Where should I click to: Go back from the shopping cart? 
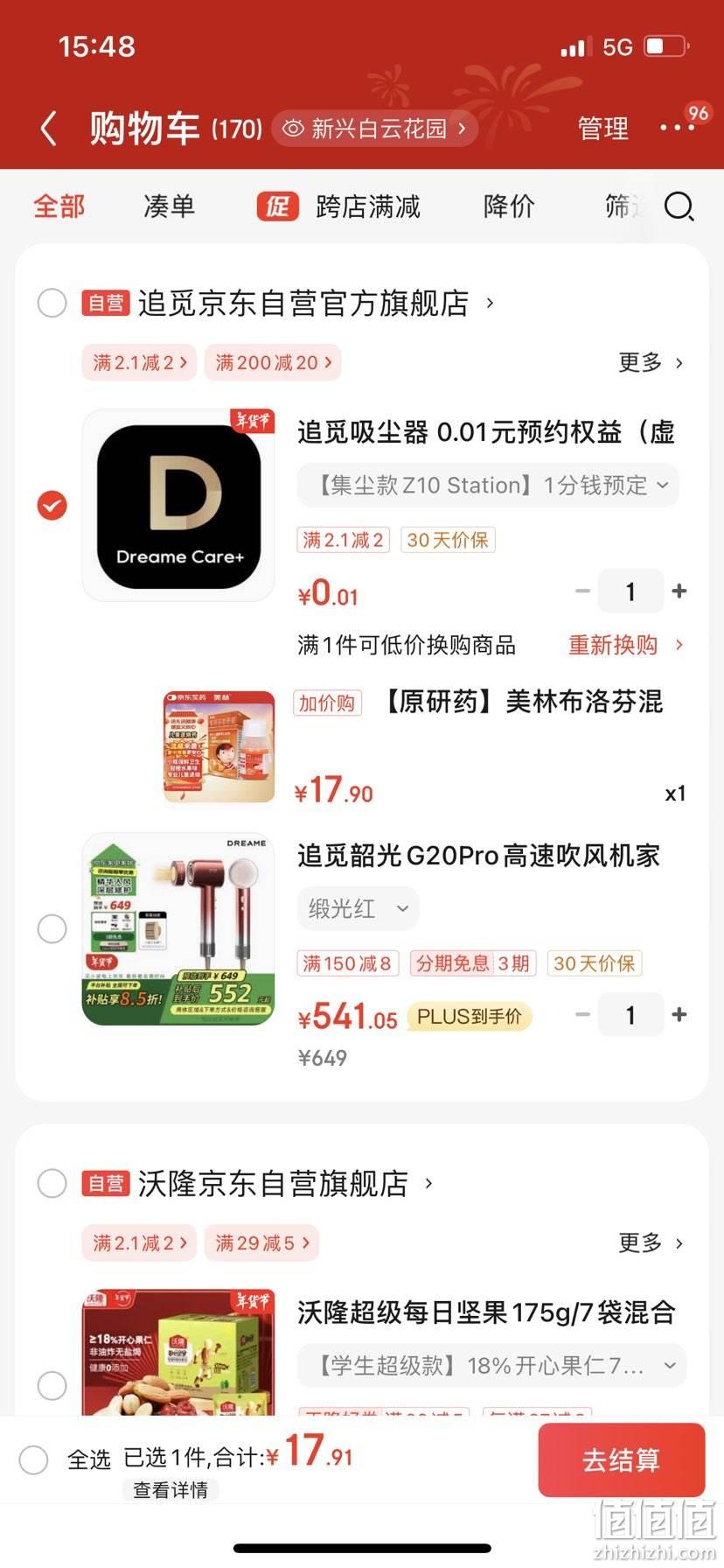pyautogui.click(x=49, y=129)
